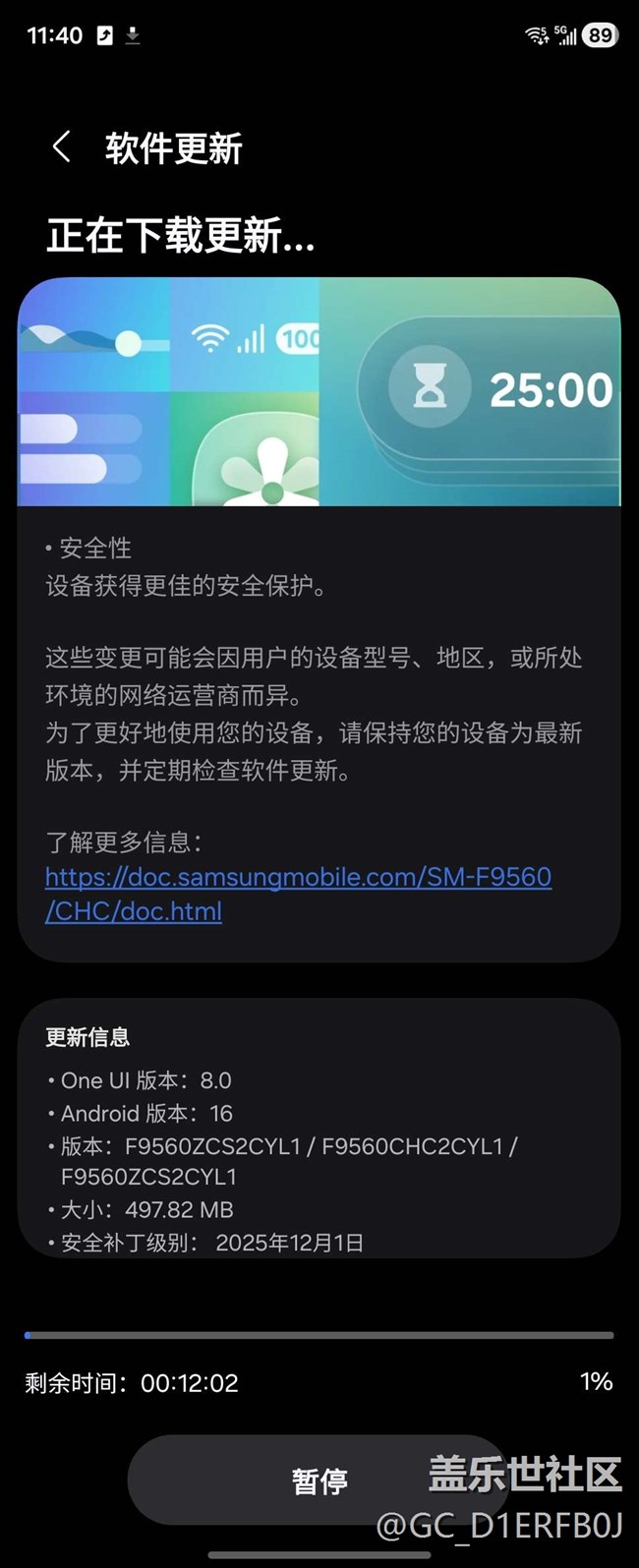Open the doc.samsungmobile.com link
Viewport: 639px width, 1568px height.
click(298, 877)
